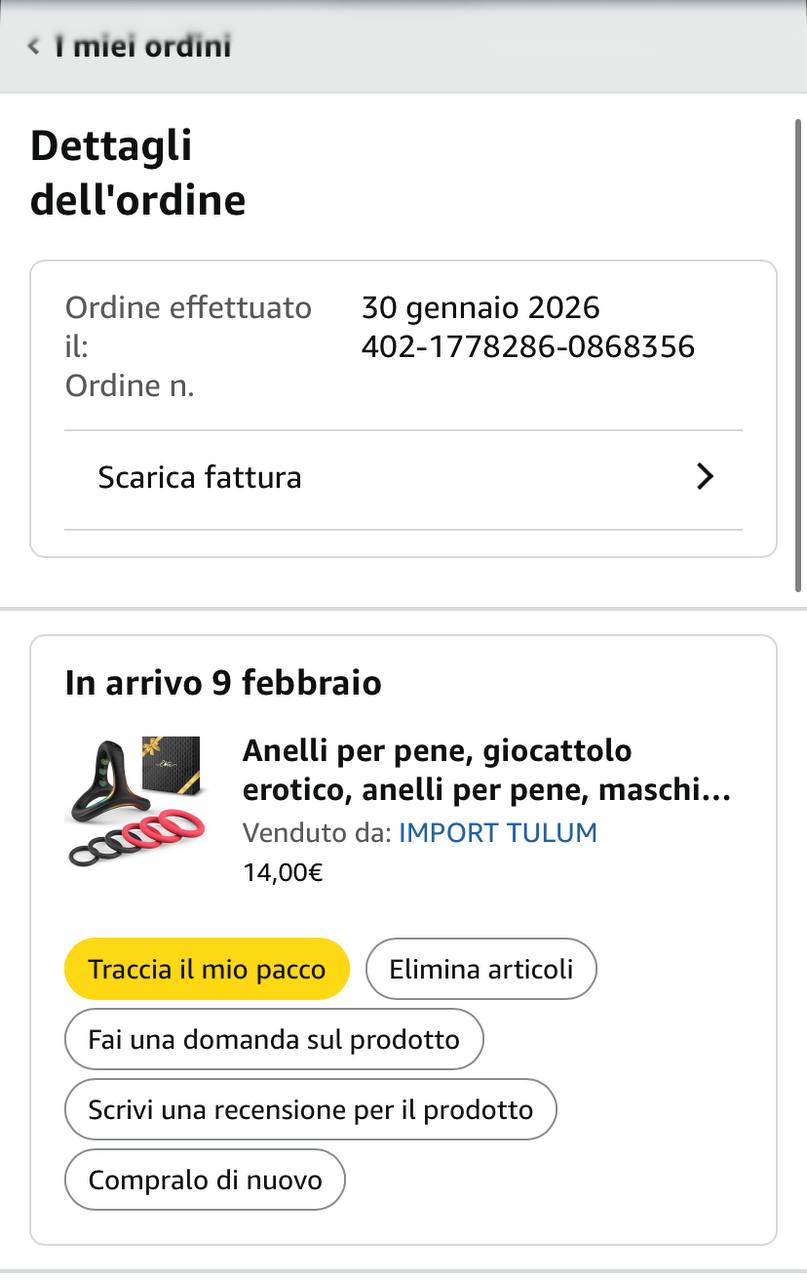
Task: Choose Fai una domanda sul prodotto
Action: (x=274, y=1040)
